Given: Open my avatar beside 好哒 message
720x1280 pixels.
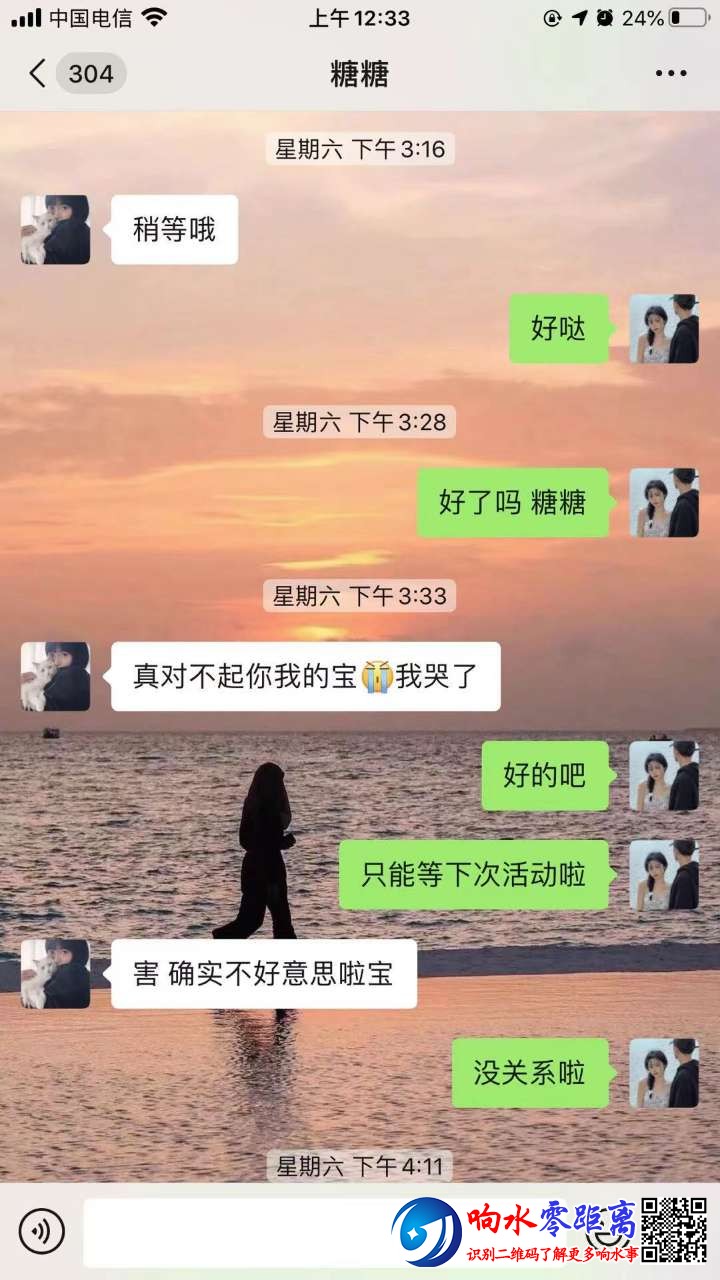Looking at the screenshot, I should 663,329.
